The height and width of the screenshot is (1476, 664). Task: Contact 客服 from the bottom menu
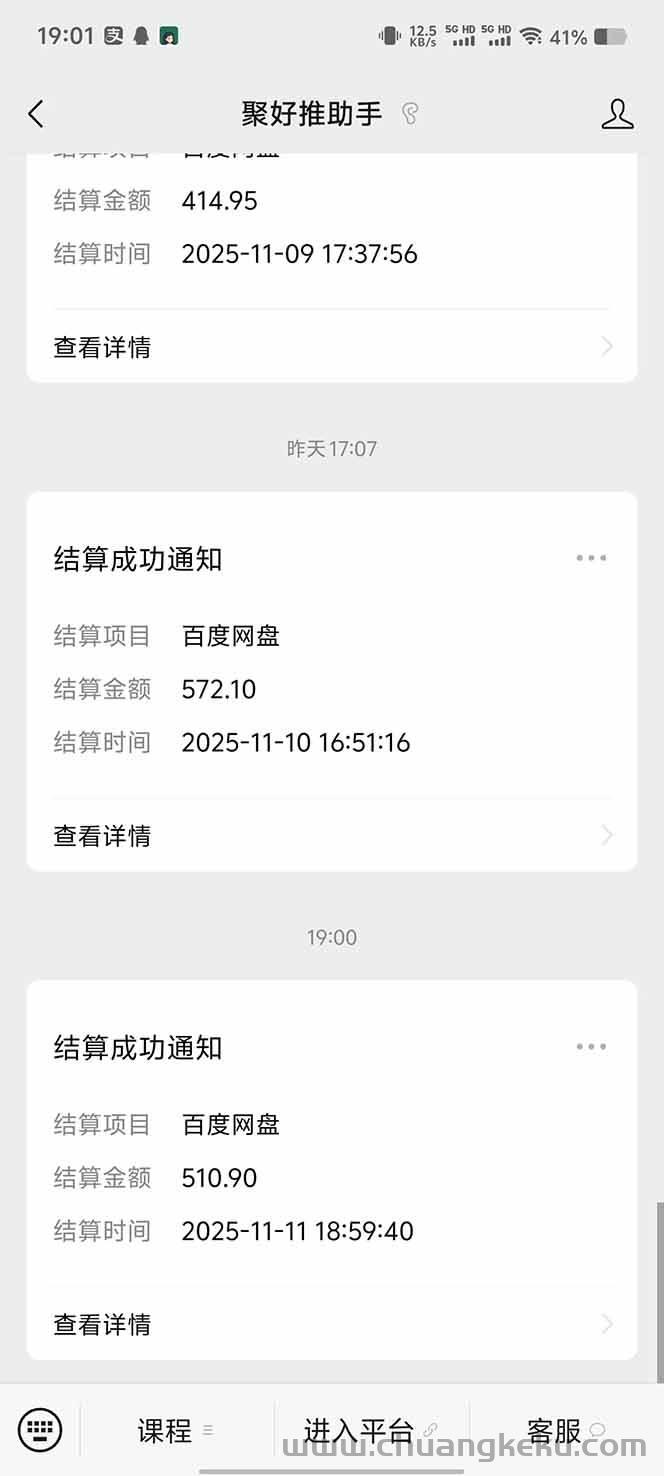tap(565, 1431)
